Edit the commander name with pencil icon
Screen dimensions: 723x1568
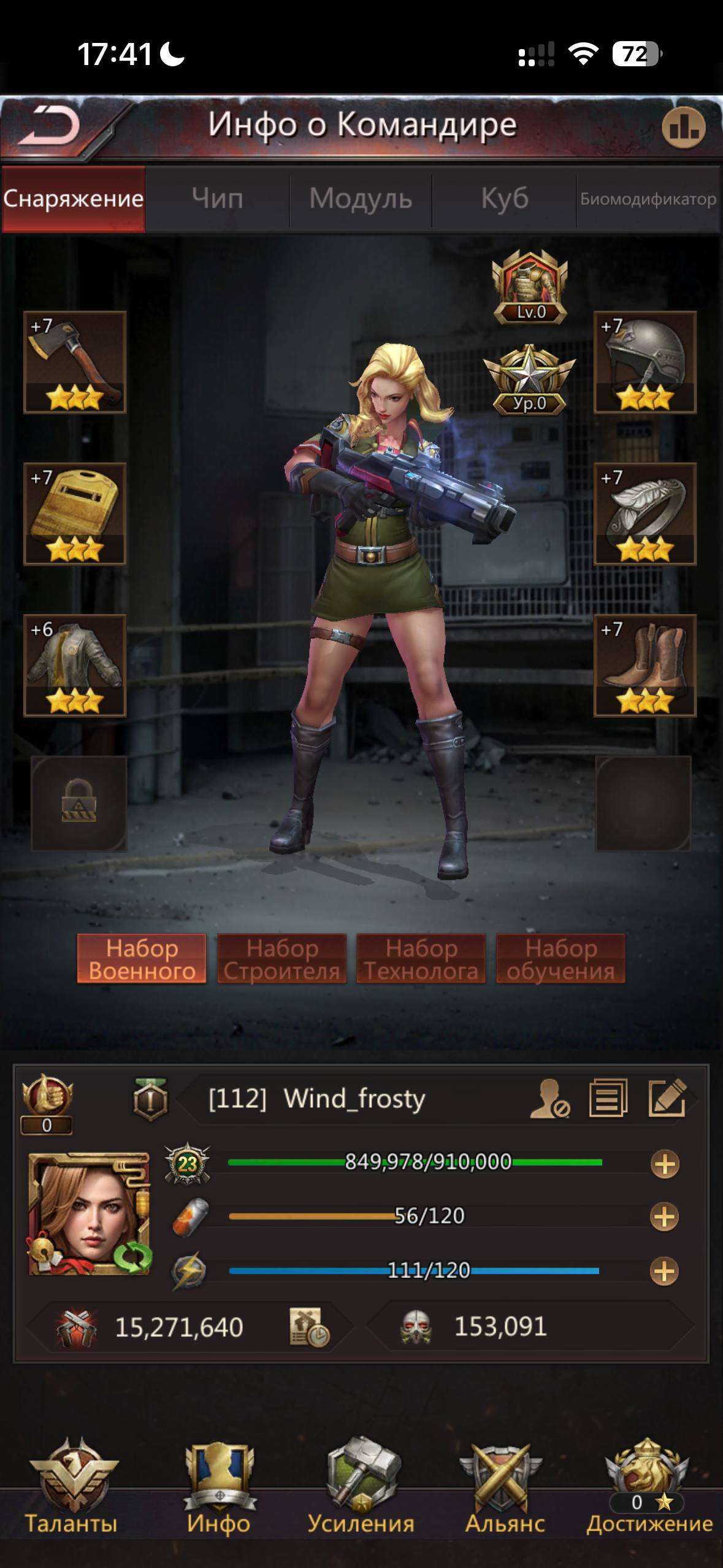coord(667,1097)
